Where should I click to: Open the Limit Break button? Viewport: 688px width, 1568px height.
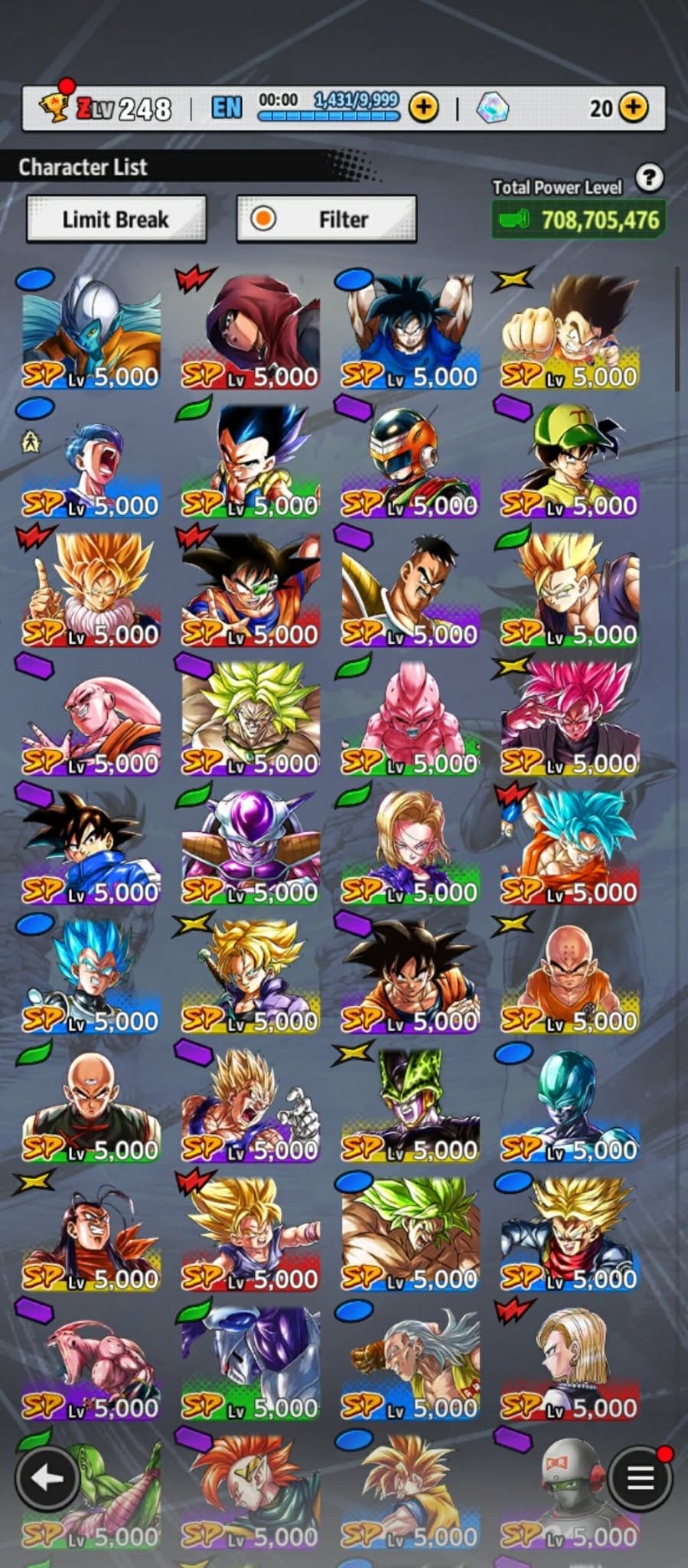pyautogui.click(x=116, y=220)
